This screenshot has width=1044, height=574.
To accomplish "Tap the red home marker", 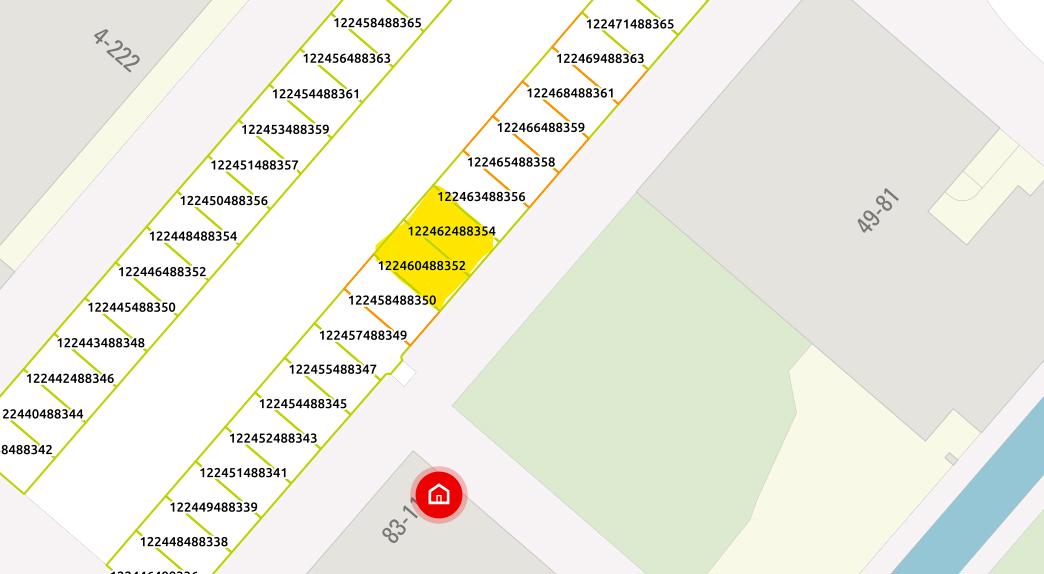I will pyautogui.click(x=438, y=494).
